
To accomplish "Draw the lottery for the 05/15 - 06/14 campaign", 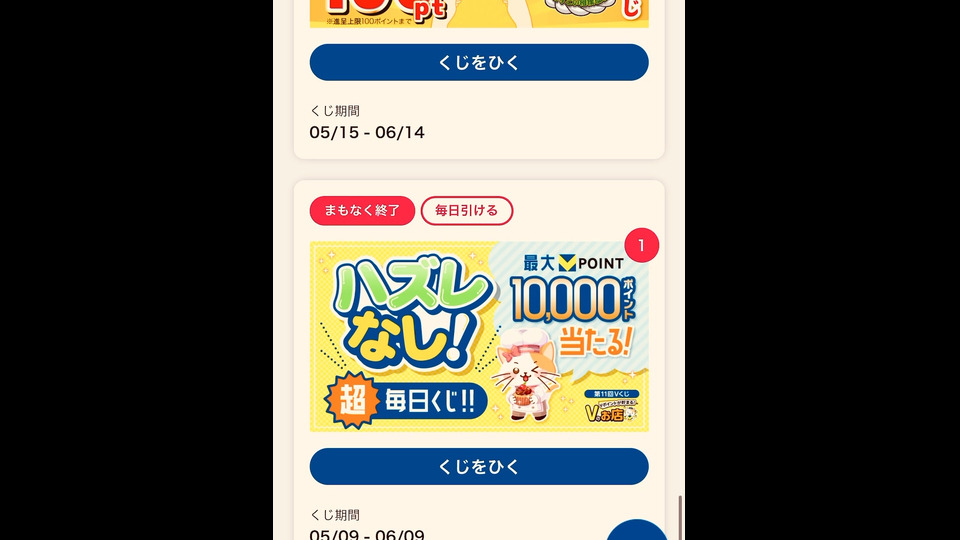I will pyautogui.click(x=479, y=62).
